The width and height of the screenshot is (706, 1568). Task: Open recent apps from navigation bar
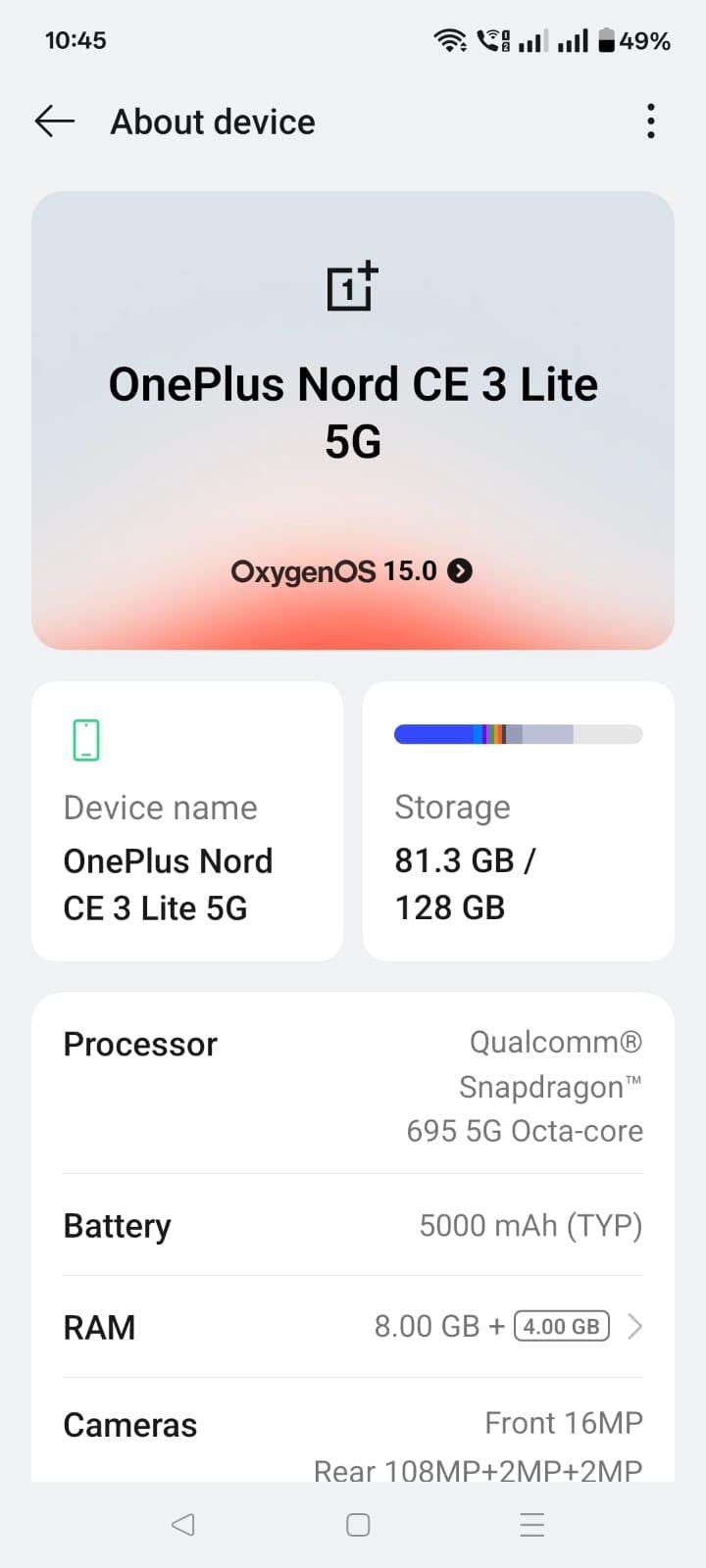coord(531,1525)
